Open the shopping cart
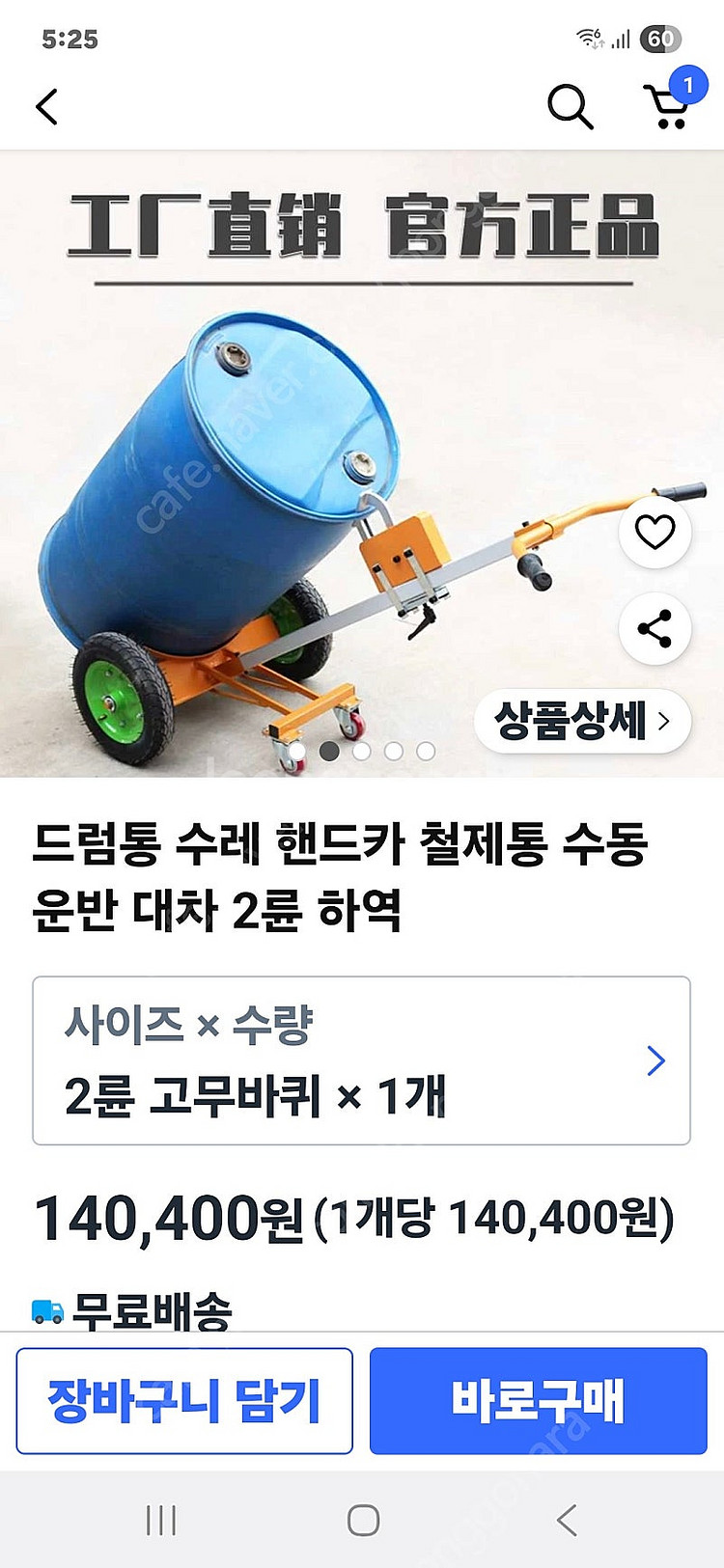 tap(668, 106)
